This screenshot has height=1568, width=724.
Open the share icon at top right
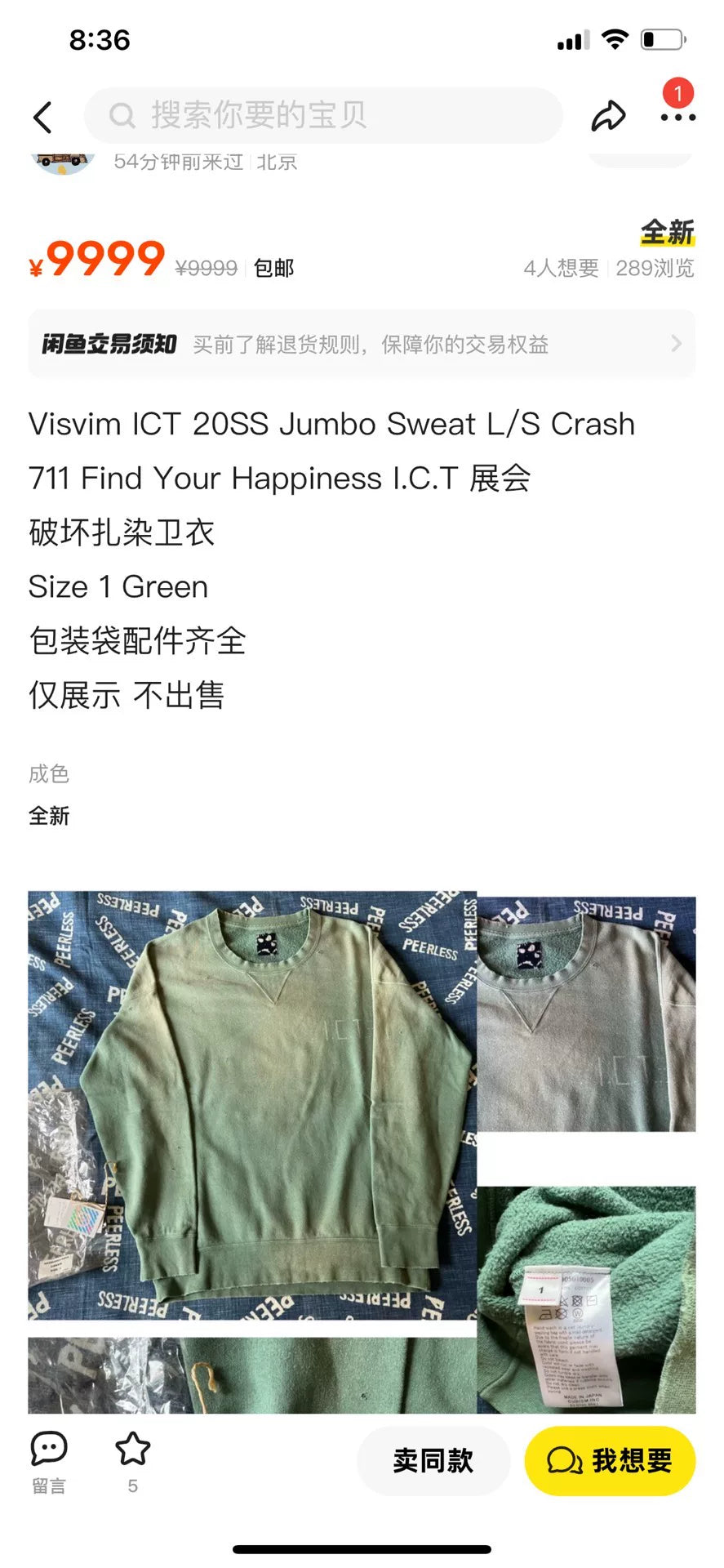coord(608,116)
